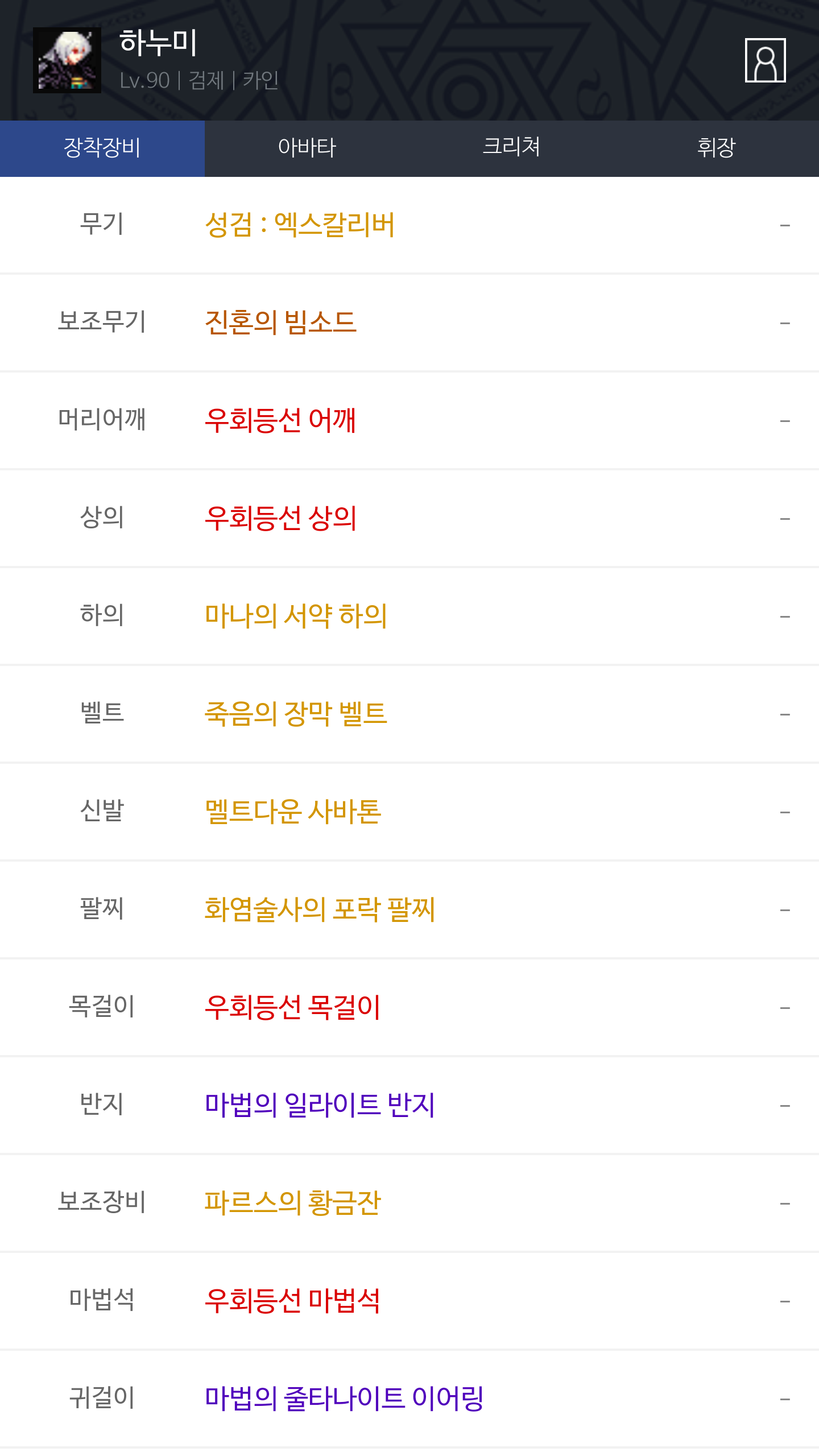
Task: Open 마법의 줄타나이트 이어링 earring
Action: tap(409, 1399)
